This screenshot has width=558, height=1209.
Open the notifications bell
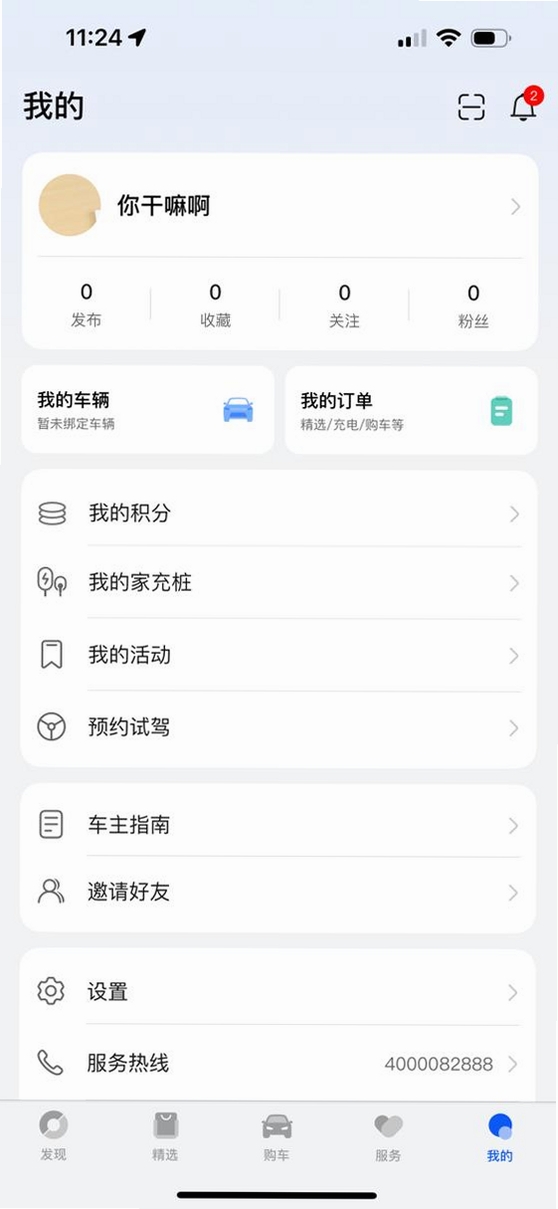click(524, 105)
